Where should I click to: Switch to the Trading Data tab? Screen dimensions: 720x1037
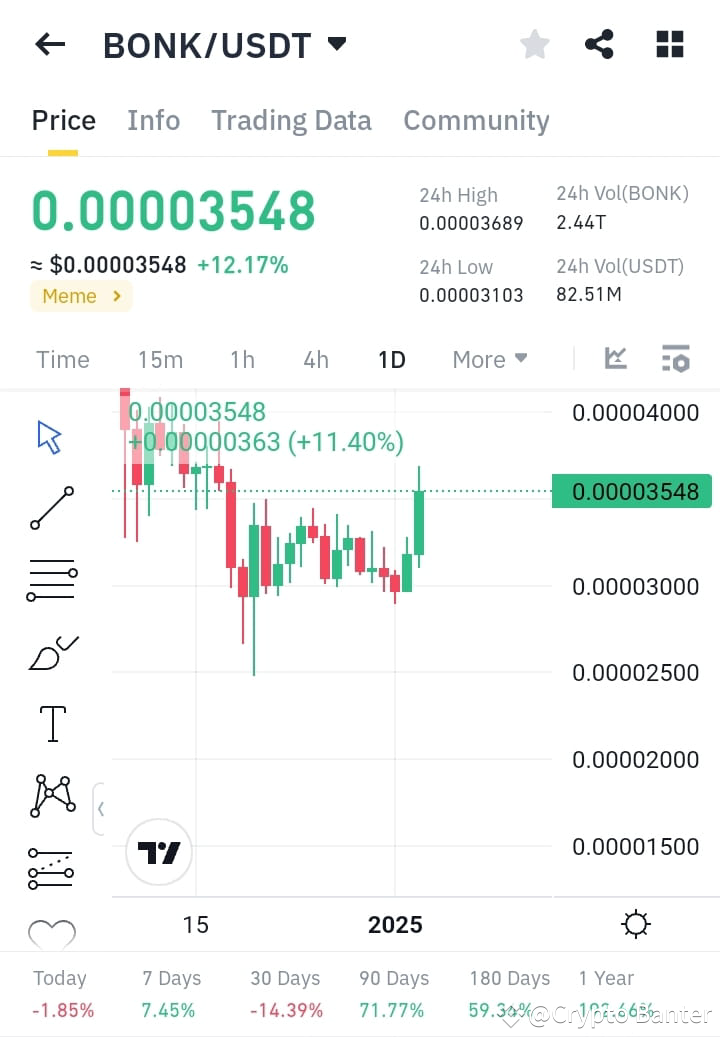click(x=291, y=120)
